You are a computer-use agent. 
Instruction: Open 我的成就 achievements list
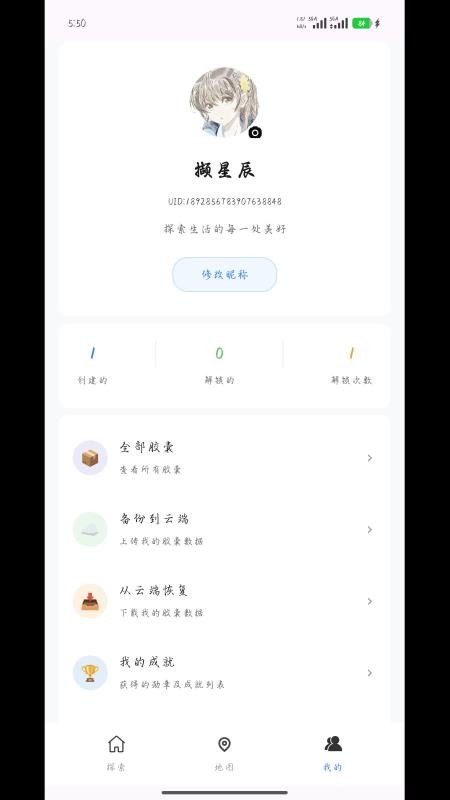pyautogui.click(x=224, y=672)
